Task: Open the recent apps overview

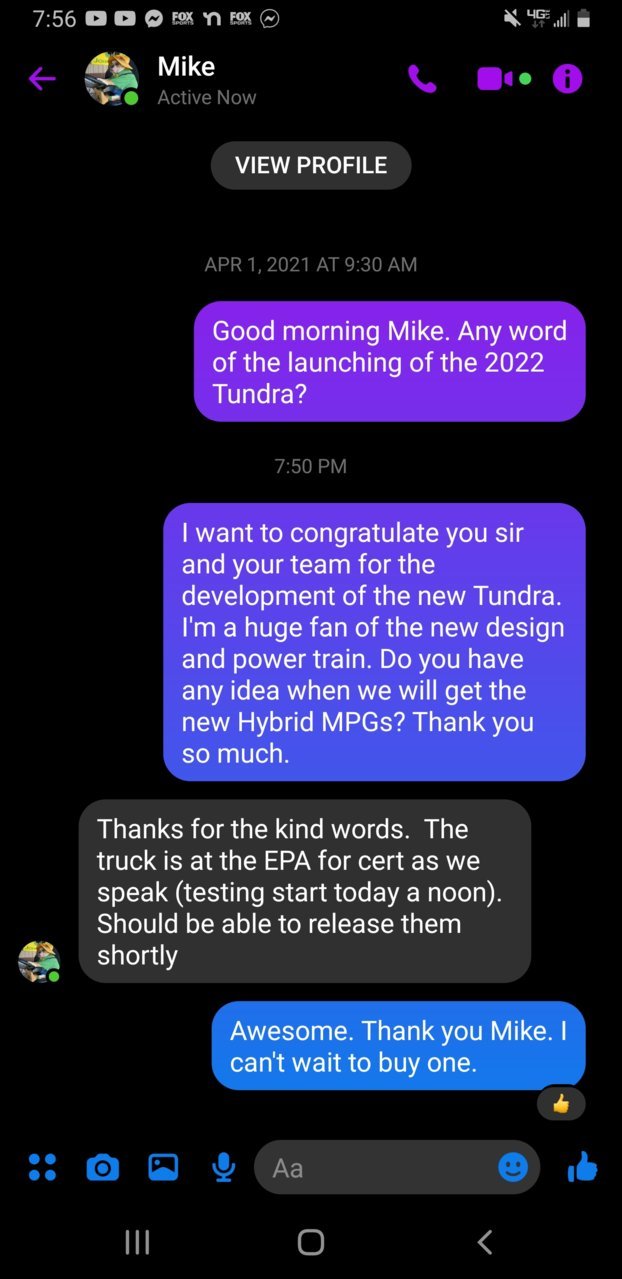Action: click(x=137, y=1242)
